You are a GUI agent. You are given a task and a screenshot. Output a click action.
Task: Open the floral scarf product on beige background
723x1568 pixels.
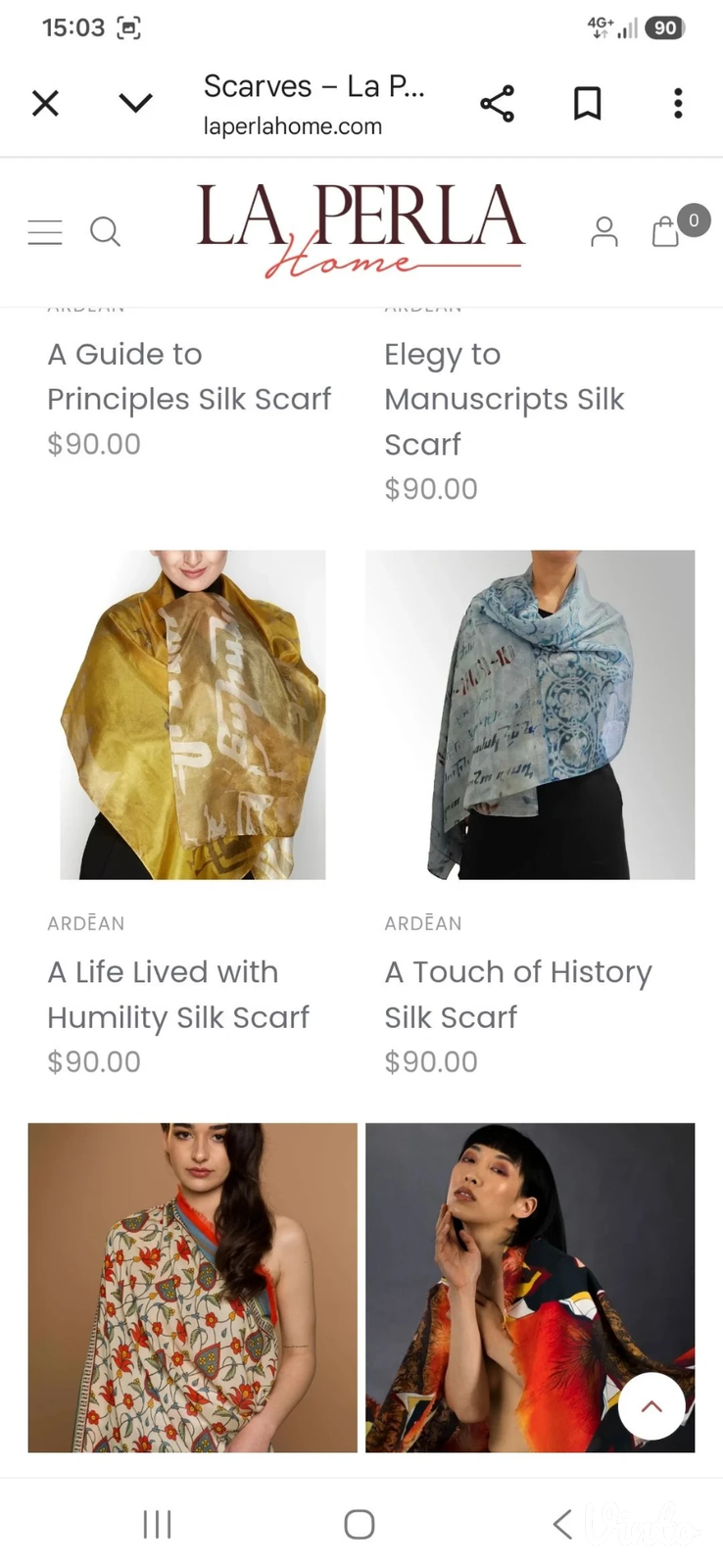tap(193, 1288)
